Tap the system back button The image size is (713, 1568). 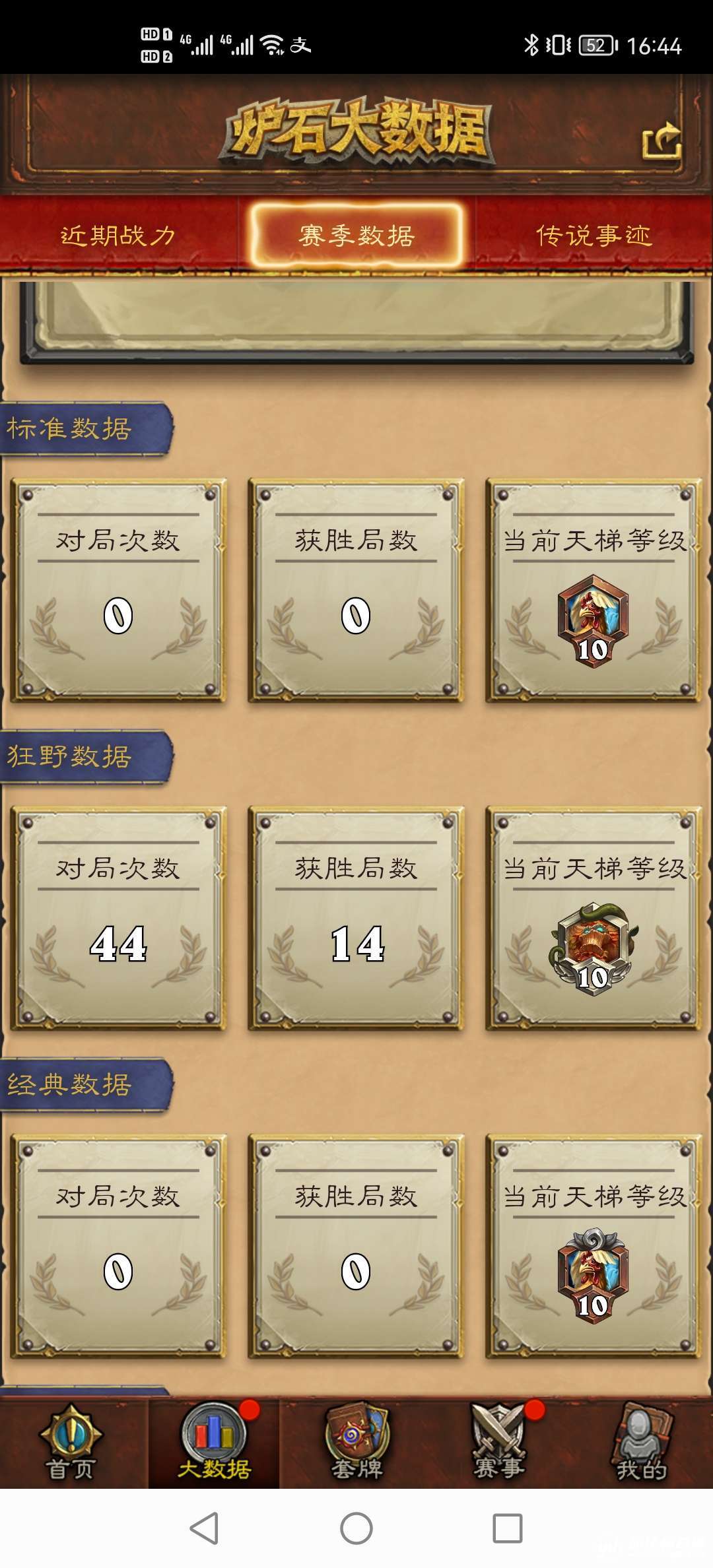point(205,1528)
